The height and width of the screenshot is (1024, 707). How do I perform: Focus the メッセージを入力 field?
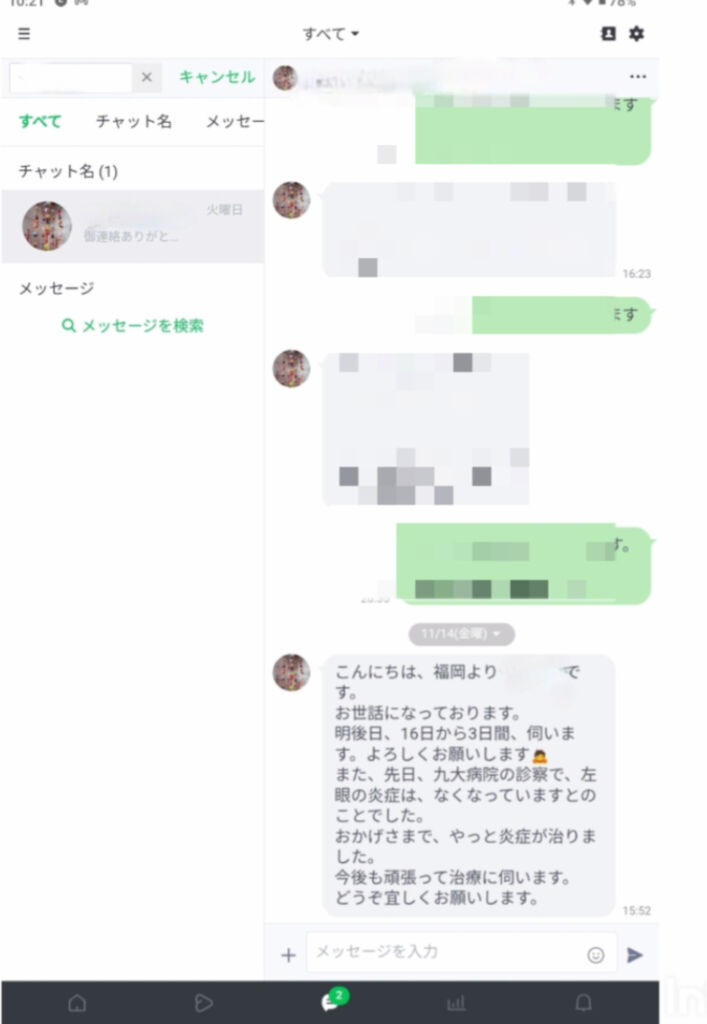coord(445,952)
